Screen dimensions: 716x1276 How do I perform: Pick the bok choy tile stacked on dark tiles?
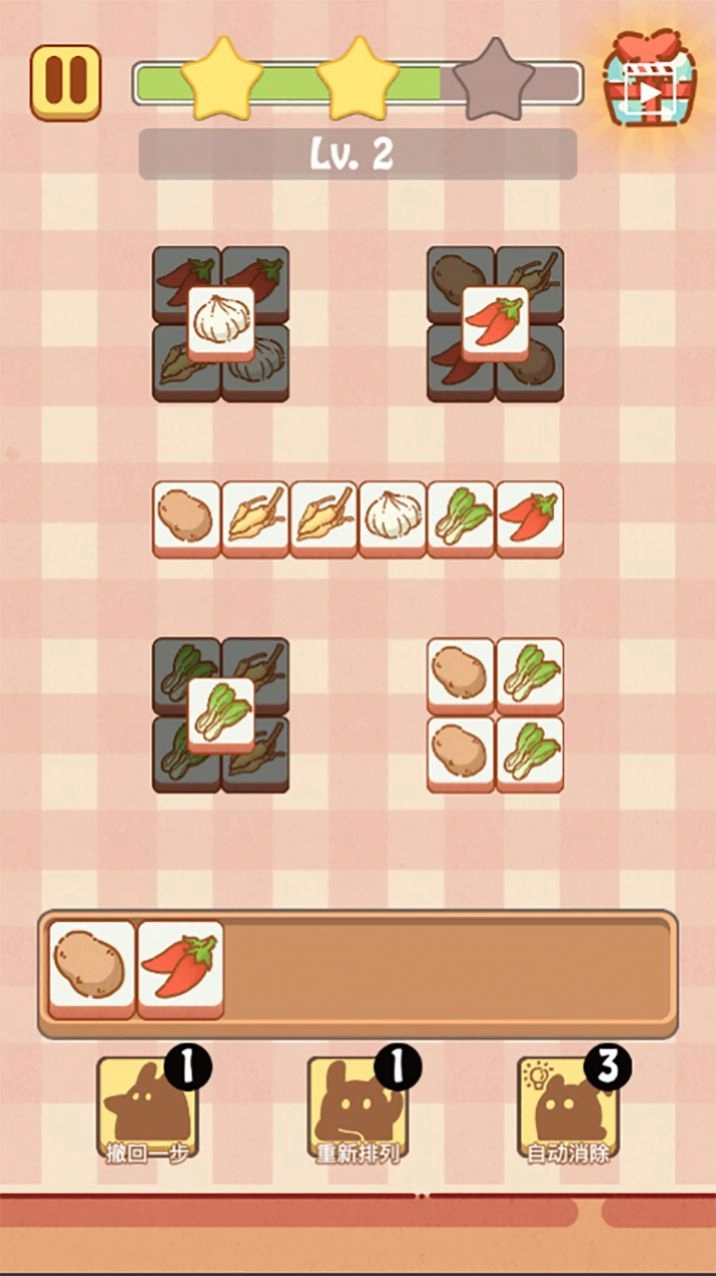[x=221, y=714]
